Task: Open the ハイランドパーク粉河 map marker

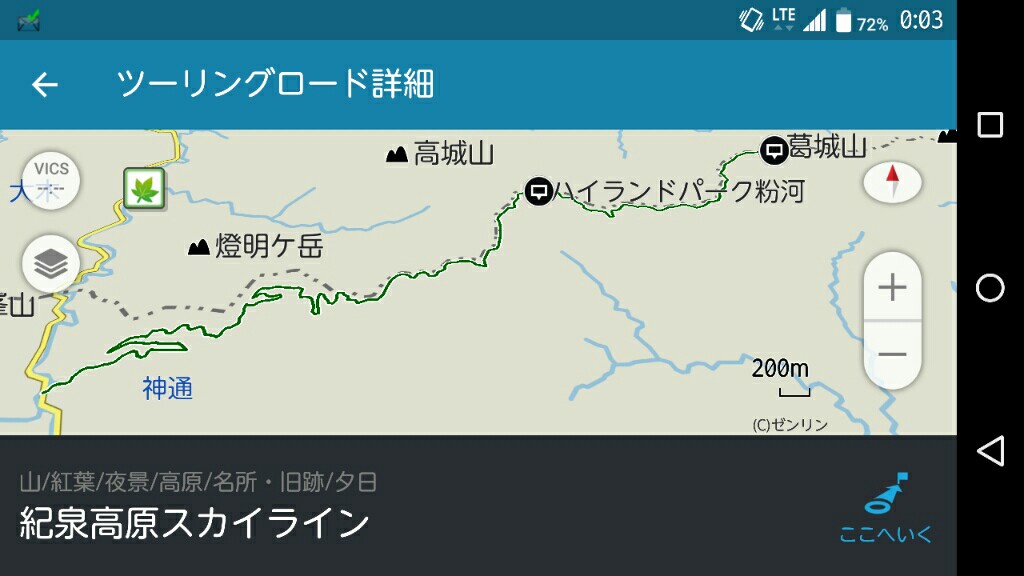Action: [x=540, y=189]
